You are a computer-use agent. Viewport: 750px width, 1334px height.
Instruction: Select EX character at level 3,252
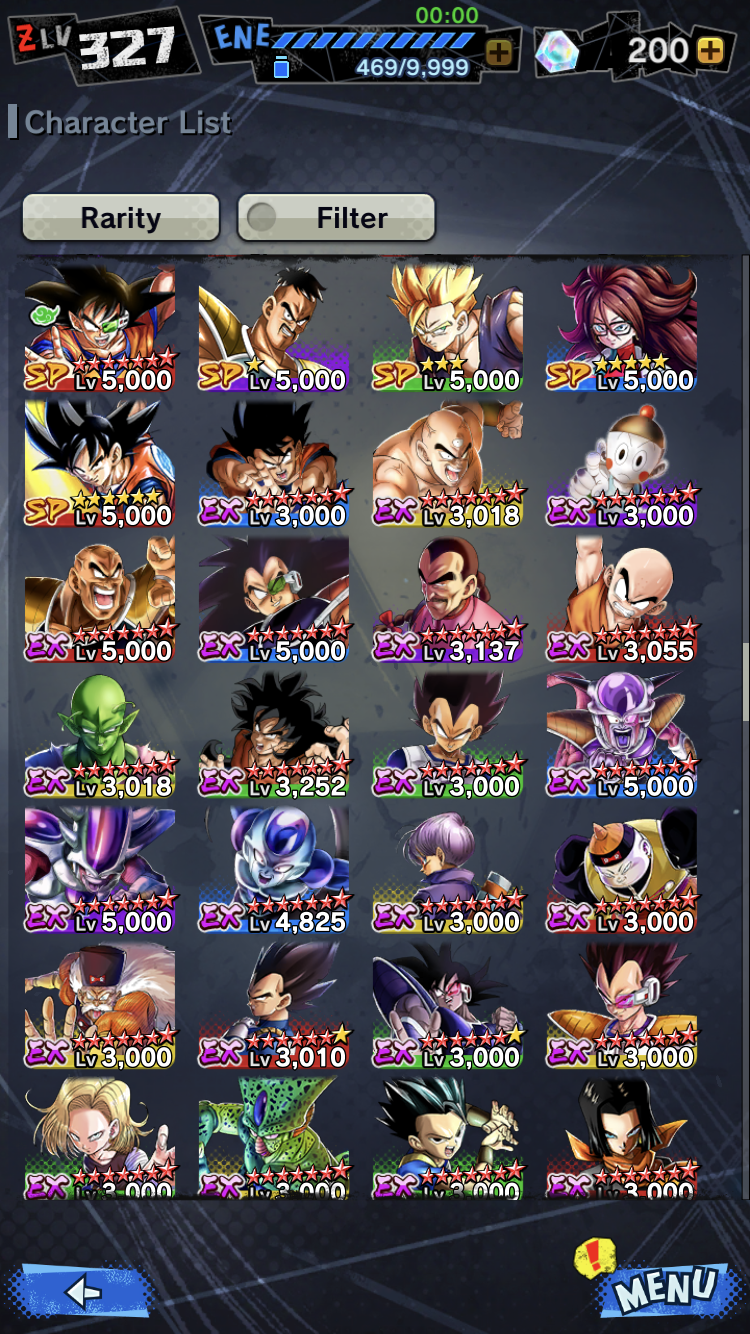tap(274, 735)
